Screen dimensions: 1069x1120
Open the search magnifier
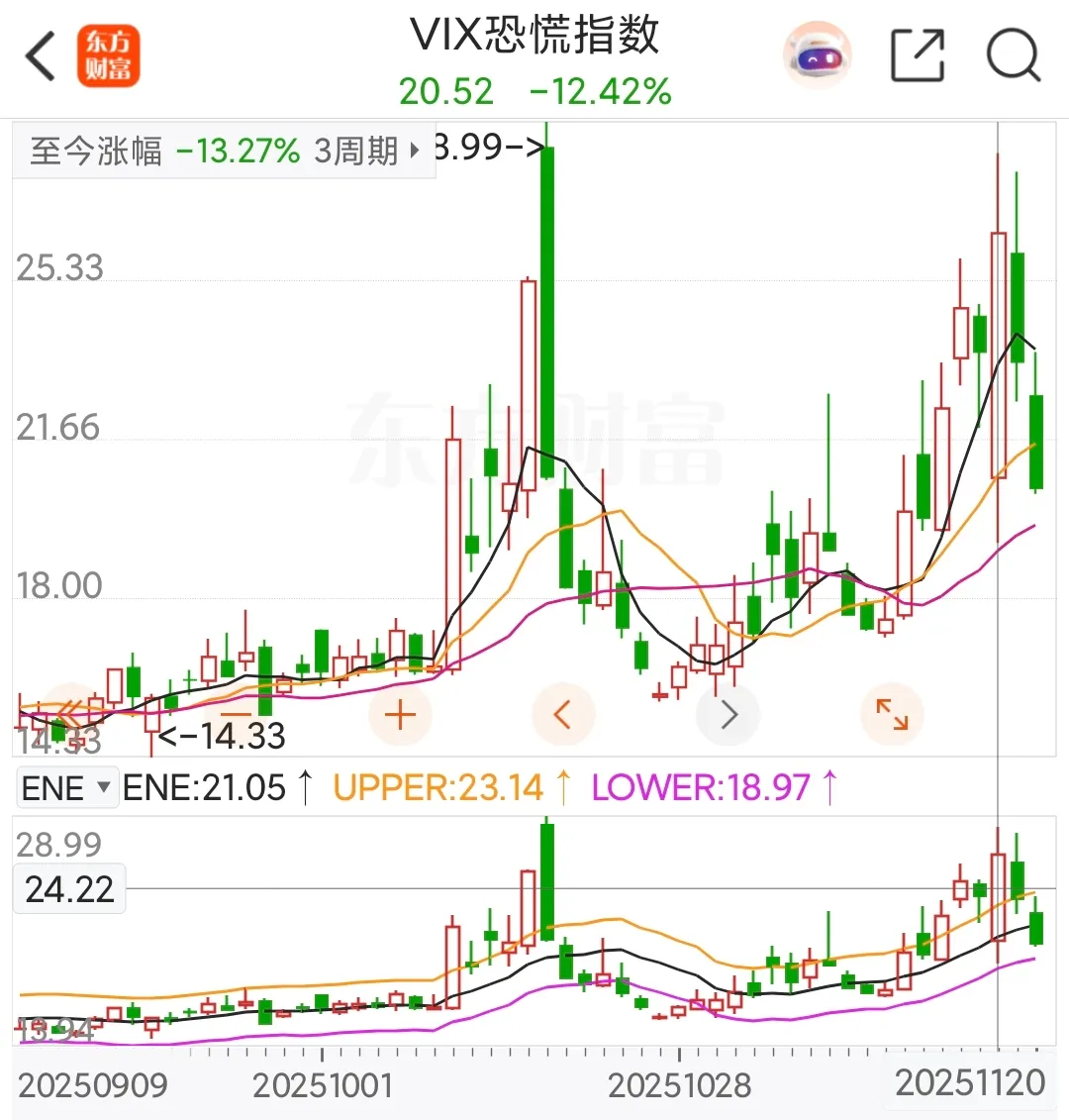[1014, 55]
